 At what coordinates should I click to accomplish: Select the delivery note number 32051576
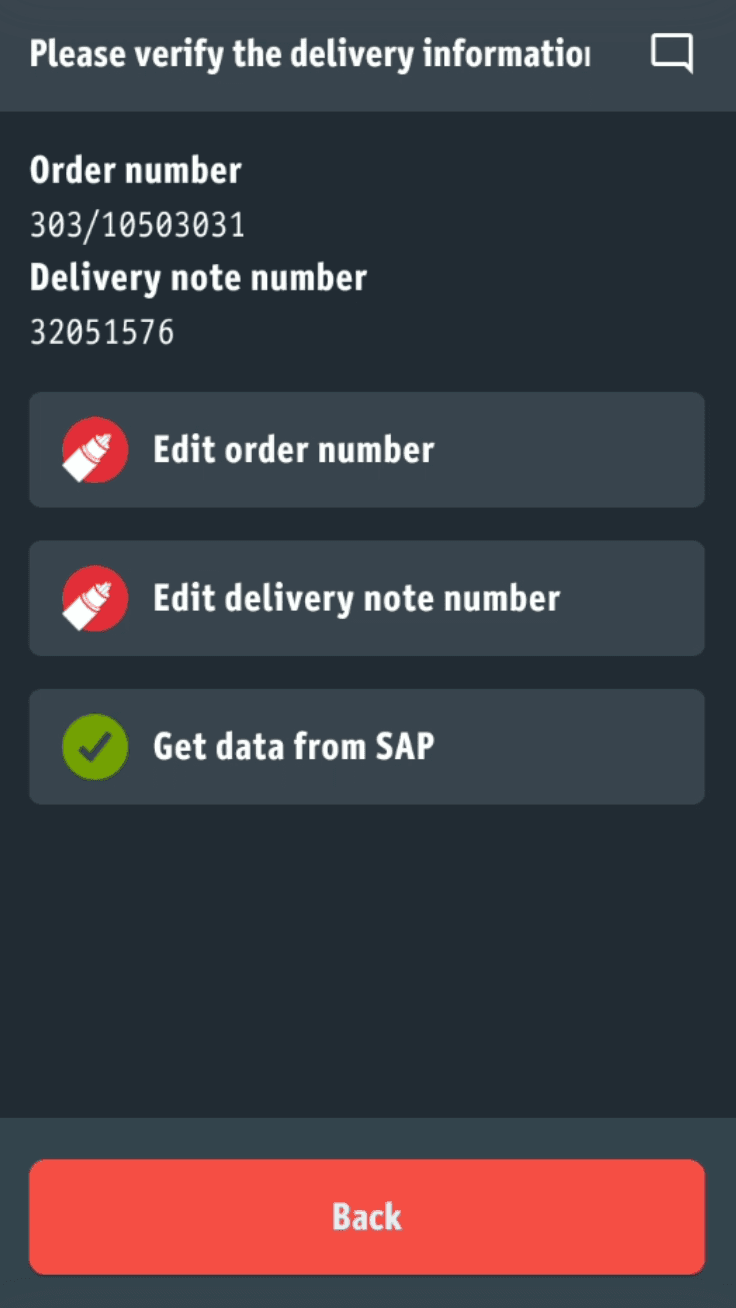click(x=102, y=332)
